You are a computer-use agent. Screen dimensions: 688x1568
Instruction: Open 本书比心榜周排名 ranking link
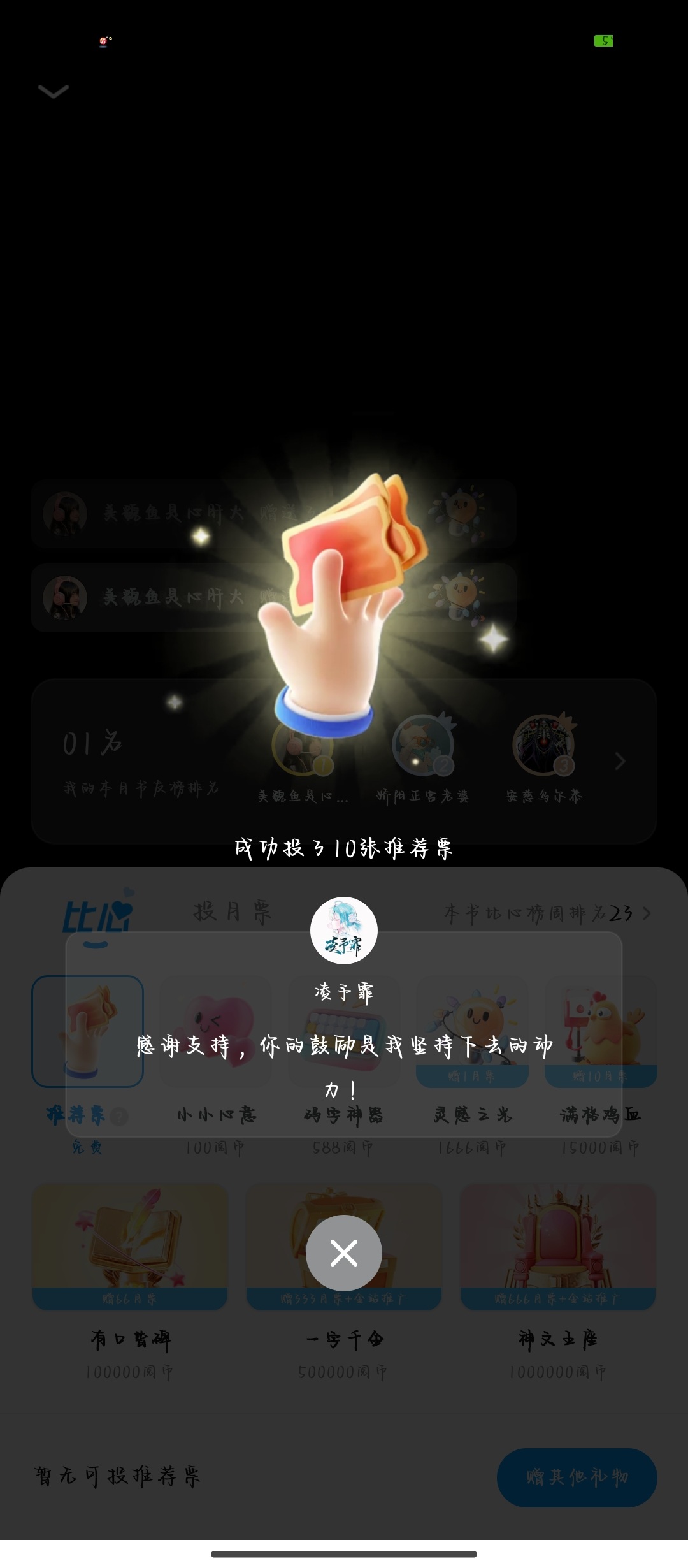tap(547, 913)
